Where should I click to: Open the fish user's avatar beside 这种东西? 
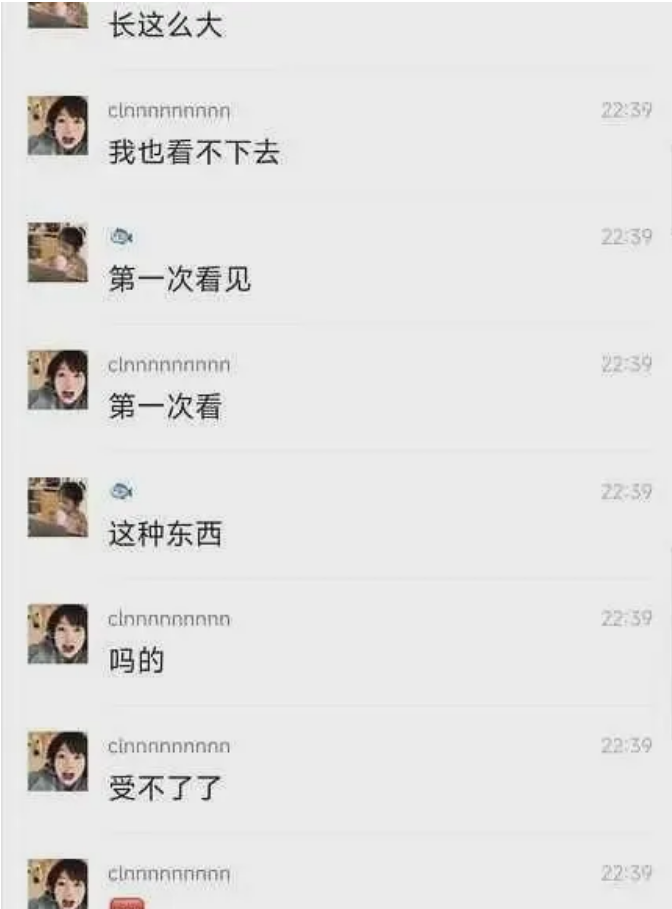click(x=58, y=507)
